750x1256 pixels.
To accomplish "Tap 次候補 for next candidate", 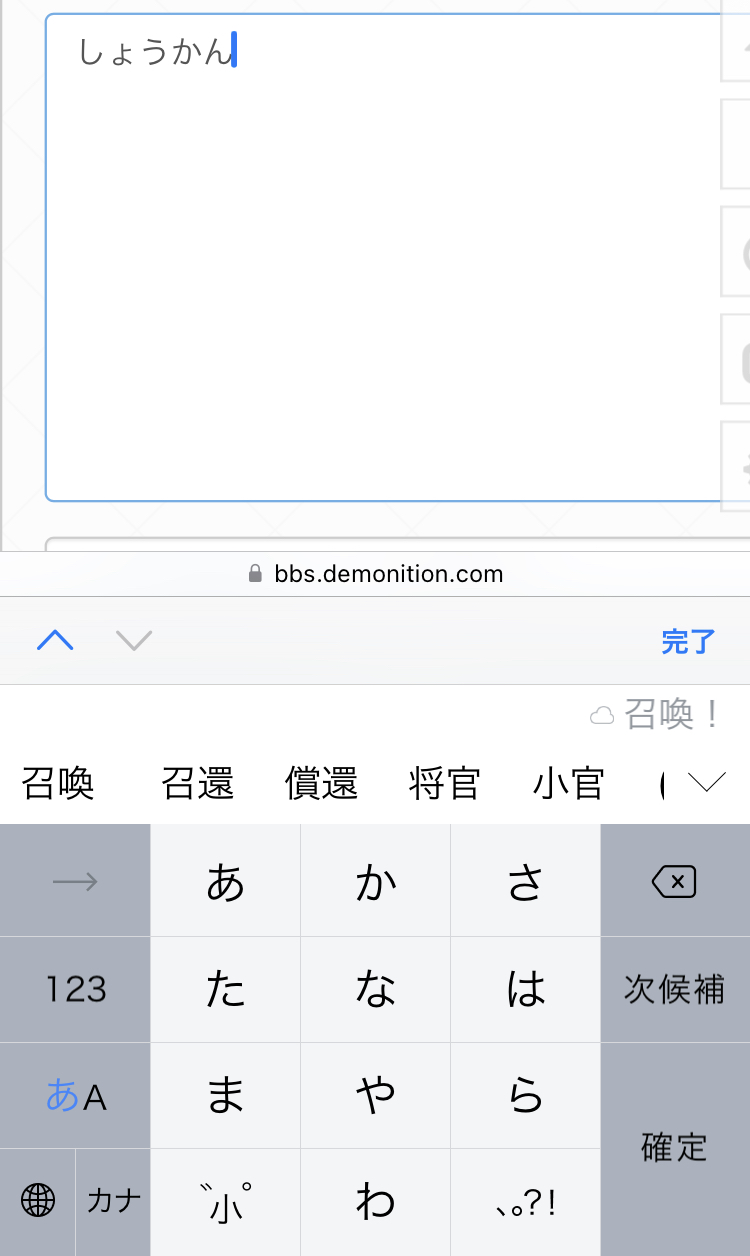I will coord(674,989).
